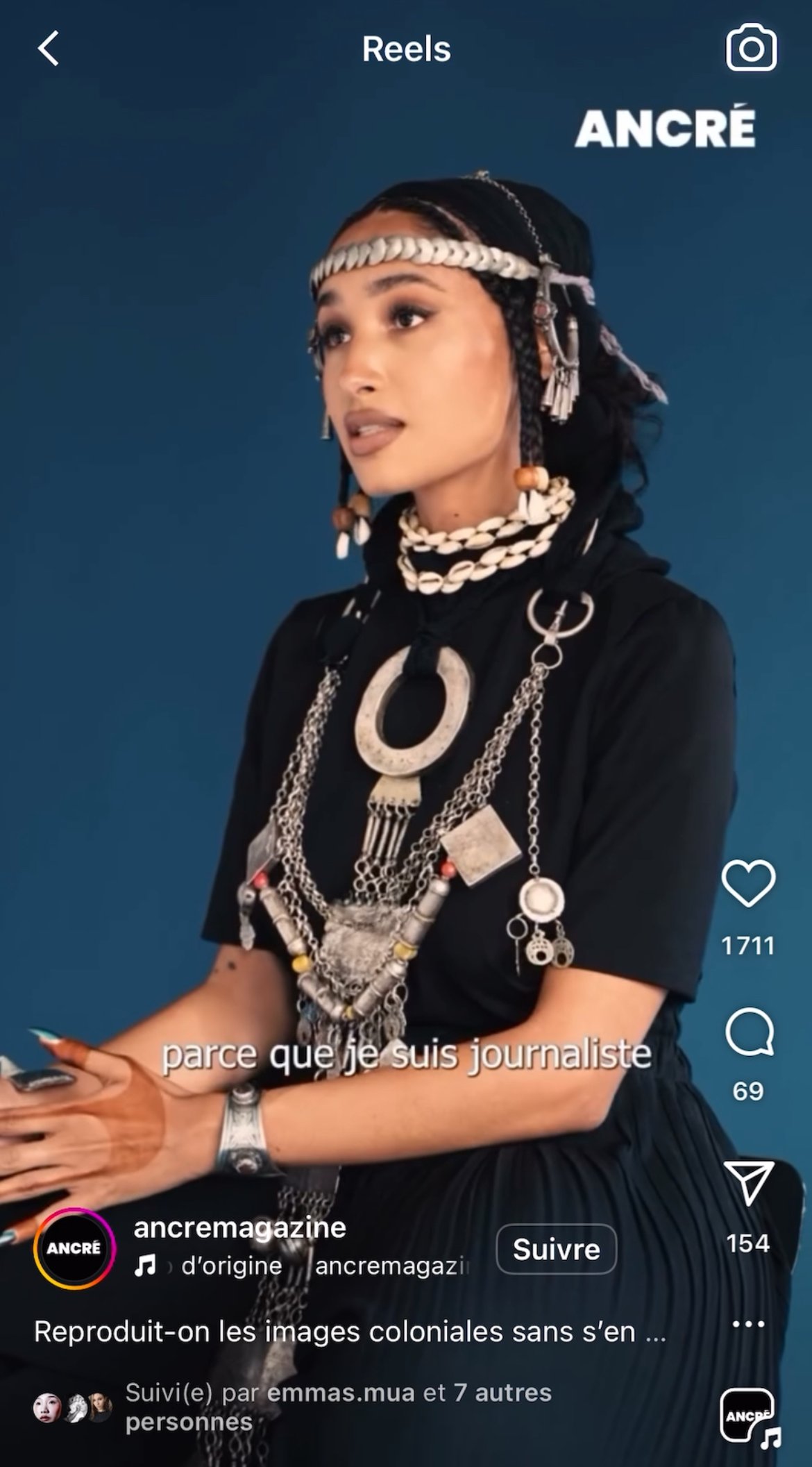Expand the caption about images coloniales
Viewport: 812px width, 1467px height.
point(350,1332)
